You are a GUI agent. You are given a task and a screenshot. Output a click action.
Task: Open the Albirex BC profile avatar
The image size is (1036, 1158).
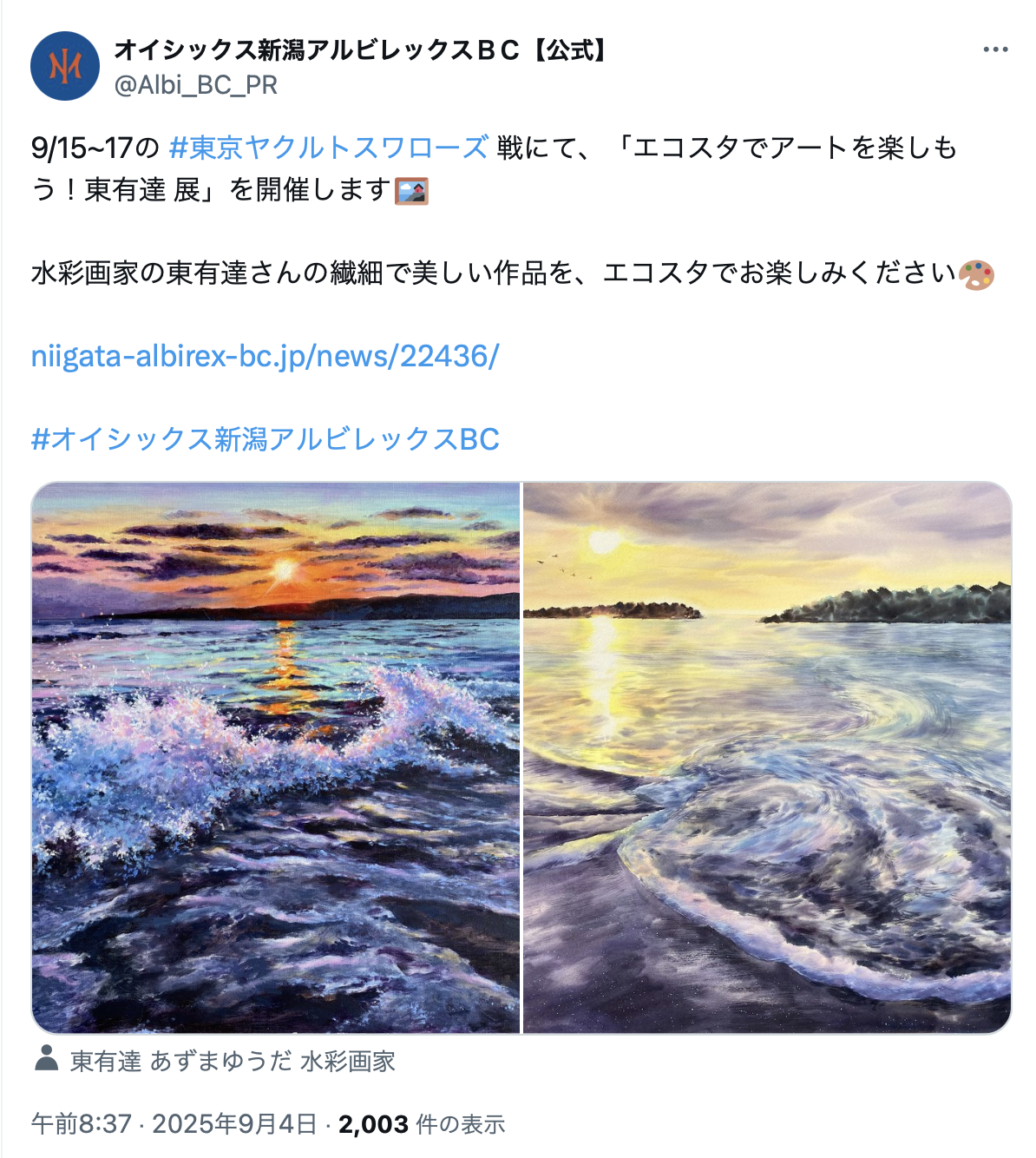click(x=64, y=66)
